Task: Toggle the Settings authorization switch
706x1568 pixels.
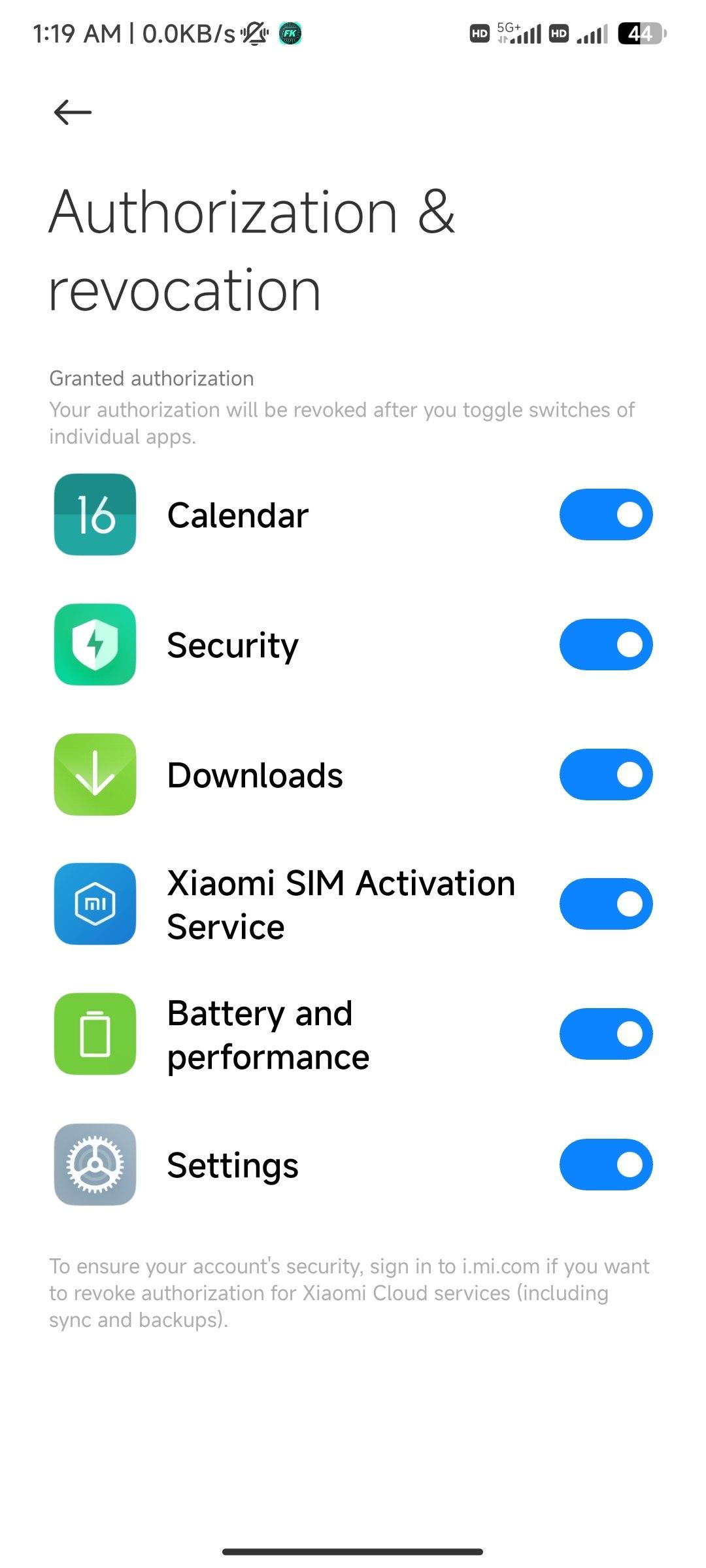Action: point(605,1164)
